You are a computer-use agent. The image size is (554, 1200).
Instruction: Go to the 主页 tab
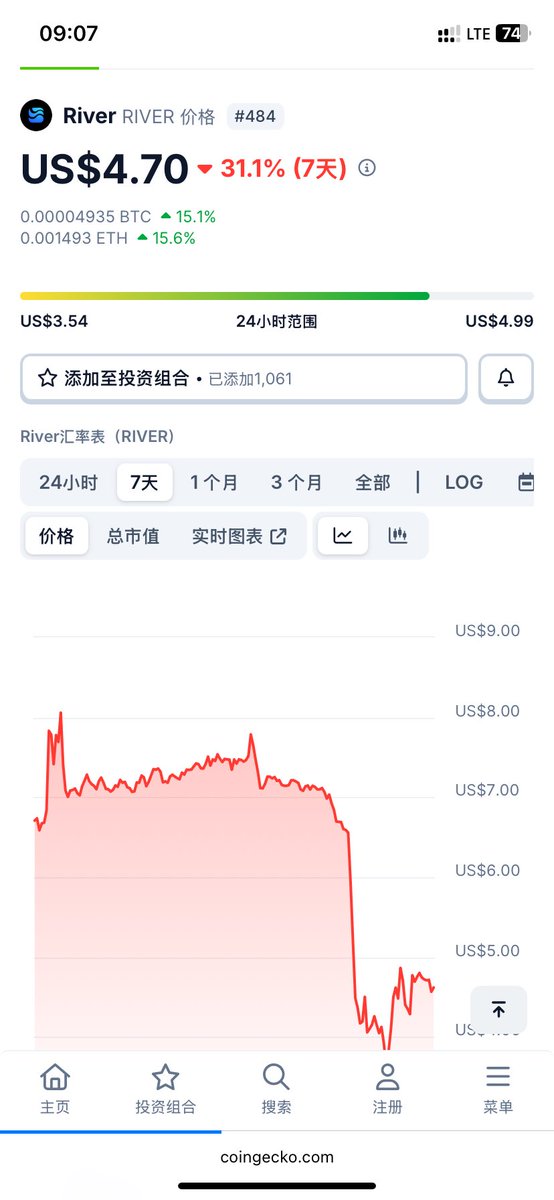55,1089
